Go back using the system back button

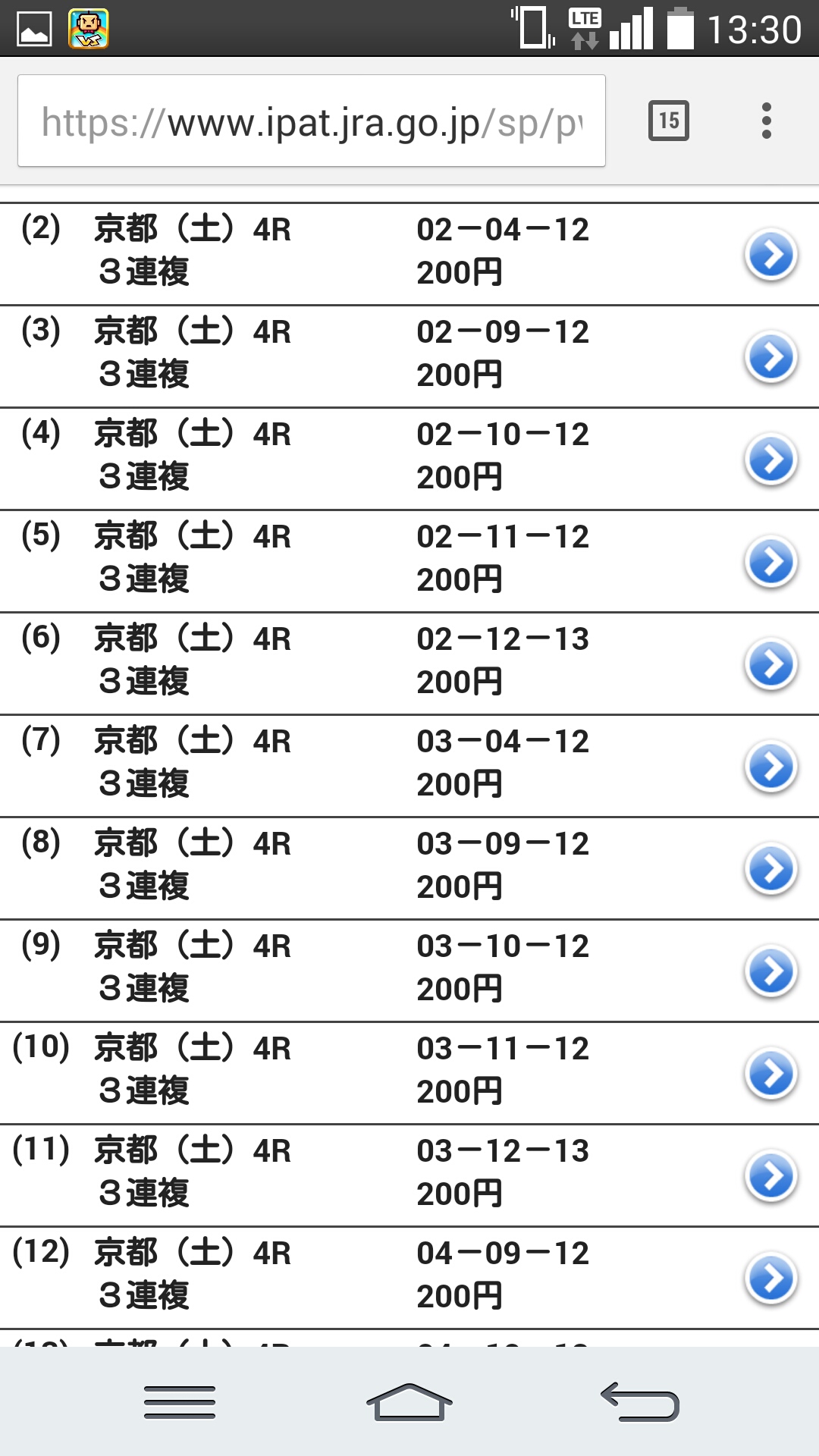[639, 1401]
